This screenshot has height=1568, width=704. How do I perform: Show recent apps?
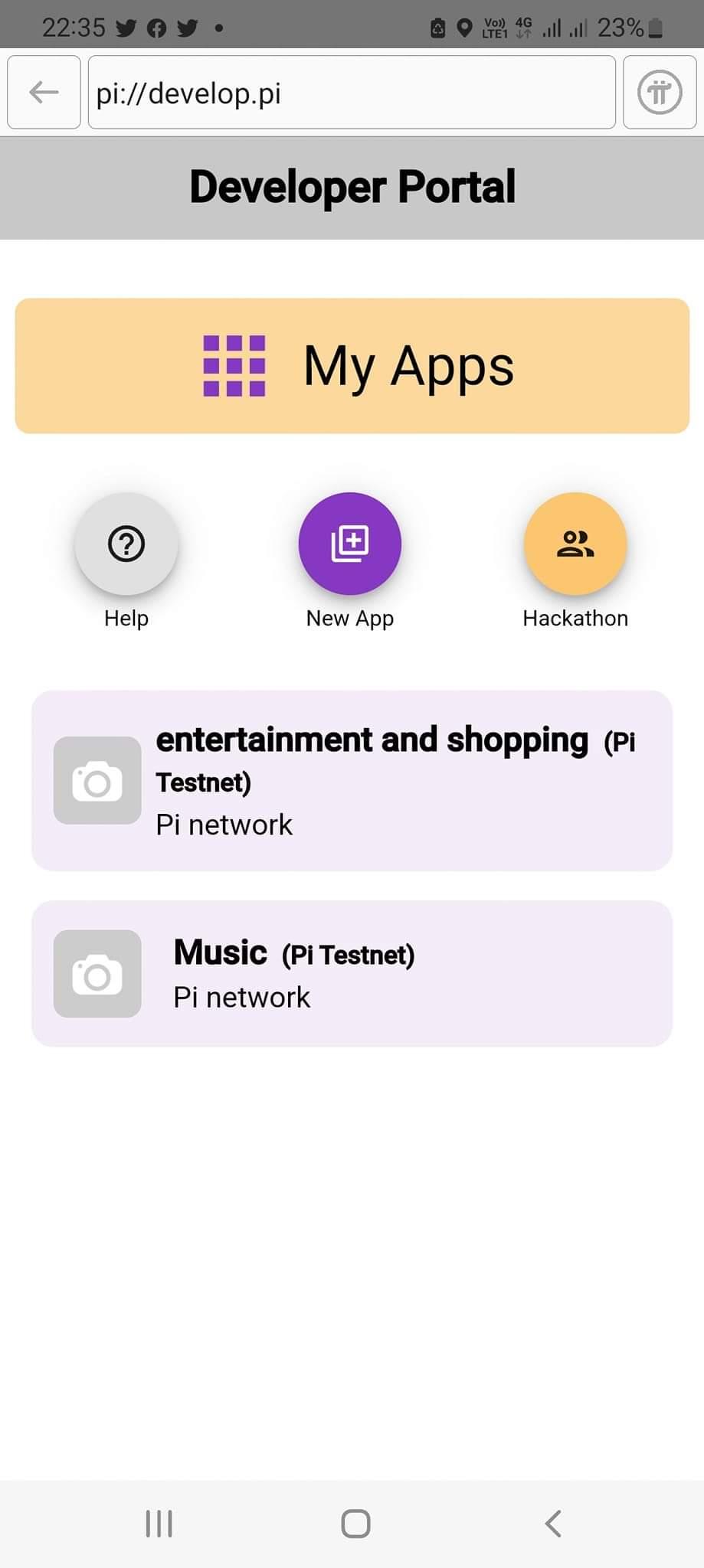tap(159, 1524)
